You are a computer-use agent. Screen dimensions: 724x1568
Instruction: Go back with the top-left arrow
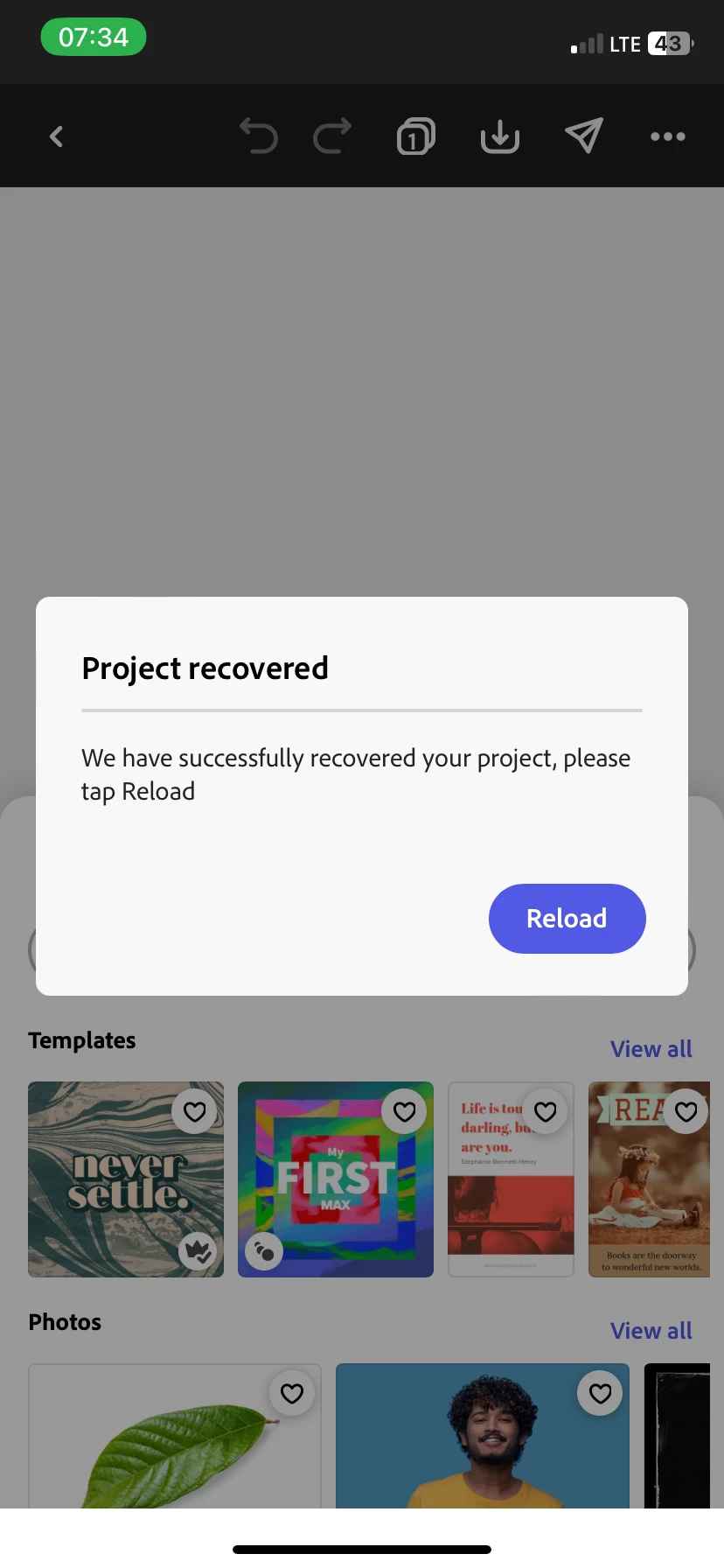pyautogui.click(x=57, y=136)
